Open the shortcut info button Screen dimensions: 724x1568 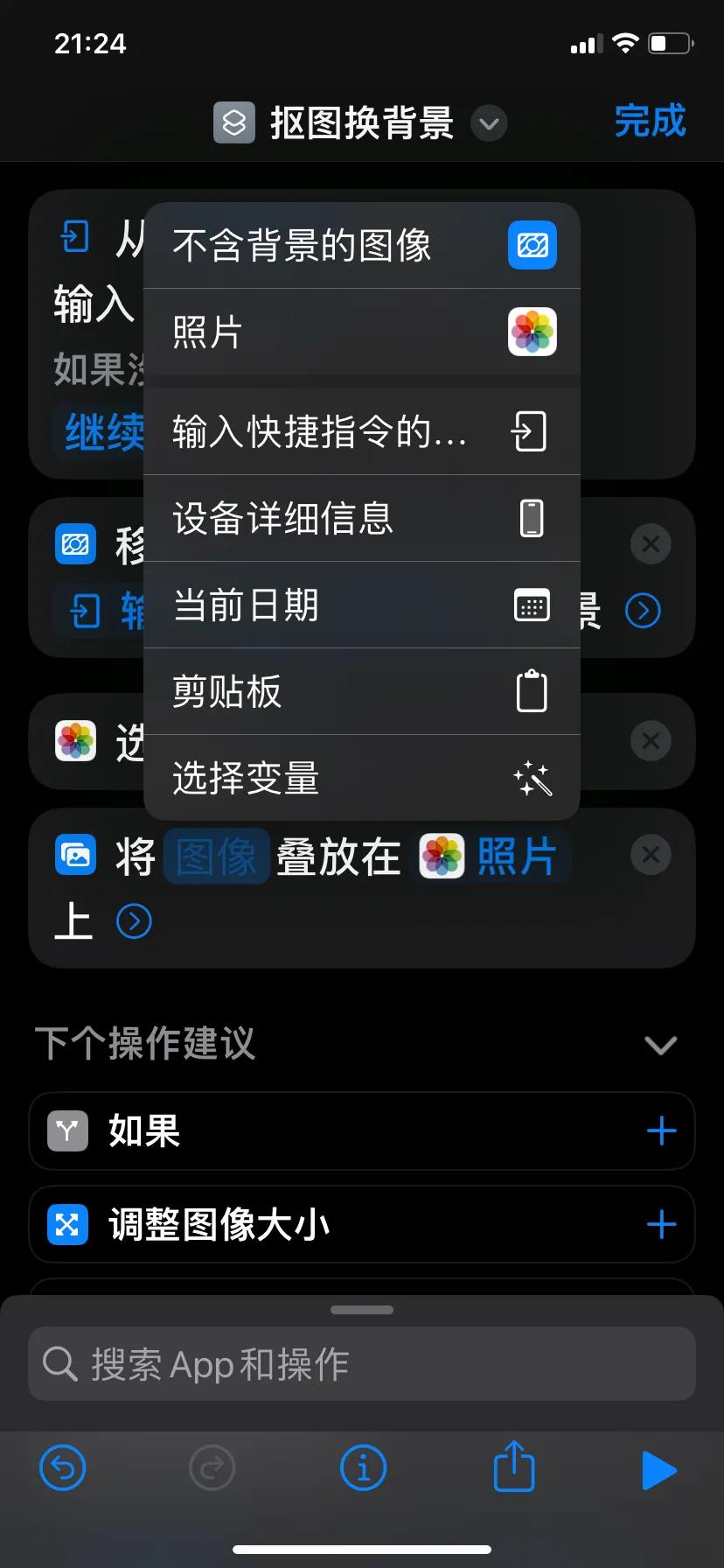click(363, 1467)
